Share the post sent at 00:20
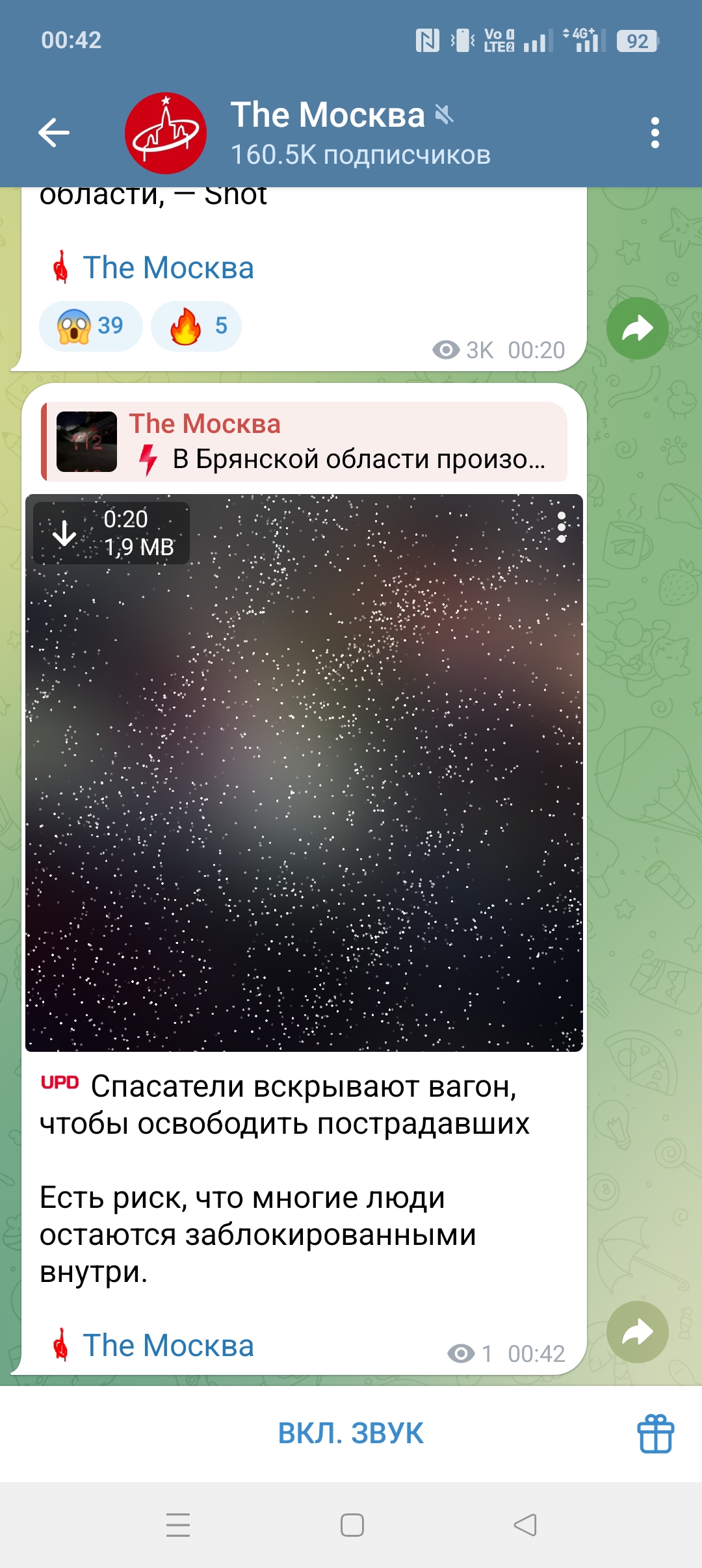 point(637,328)
